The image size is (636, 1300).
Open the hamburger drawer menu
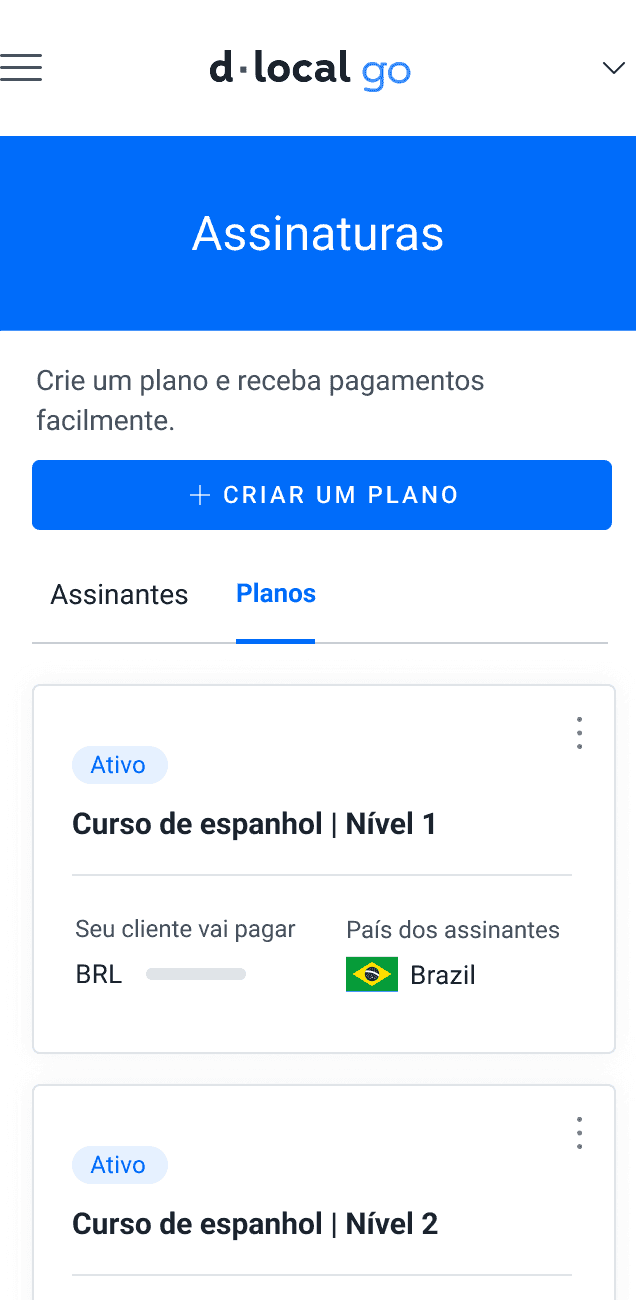[x=21, y=67]
